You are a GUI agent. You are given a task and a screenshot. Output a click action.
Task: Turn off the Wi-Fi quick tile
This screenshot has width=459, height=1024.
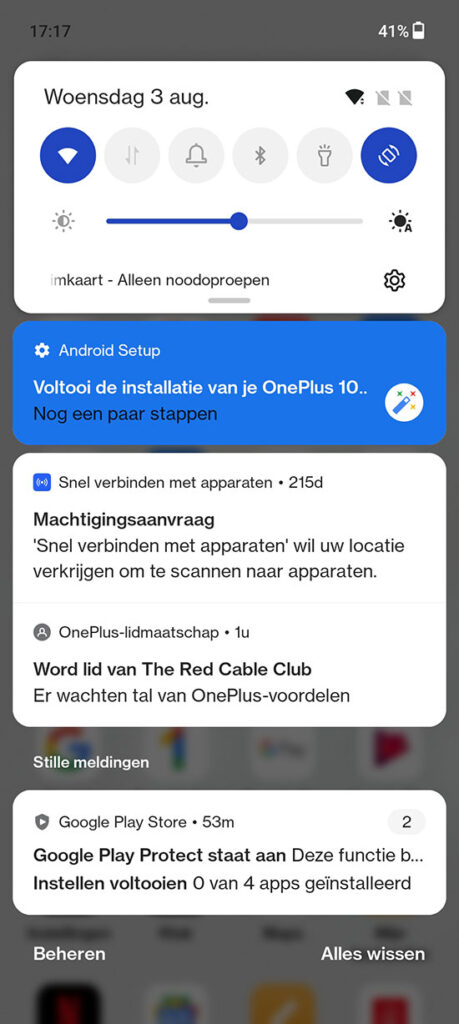pyautogui.click(x=68, y=155)
